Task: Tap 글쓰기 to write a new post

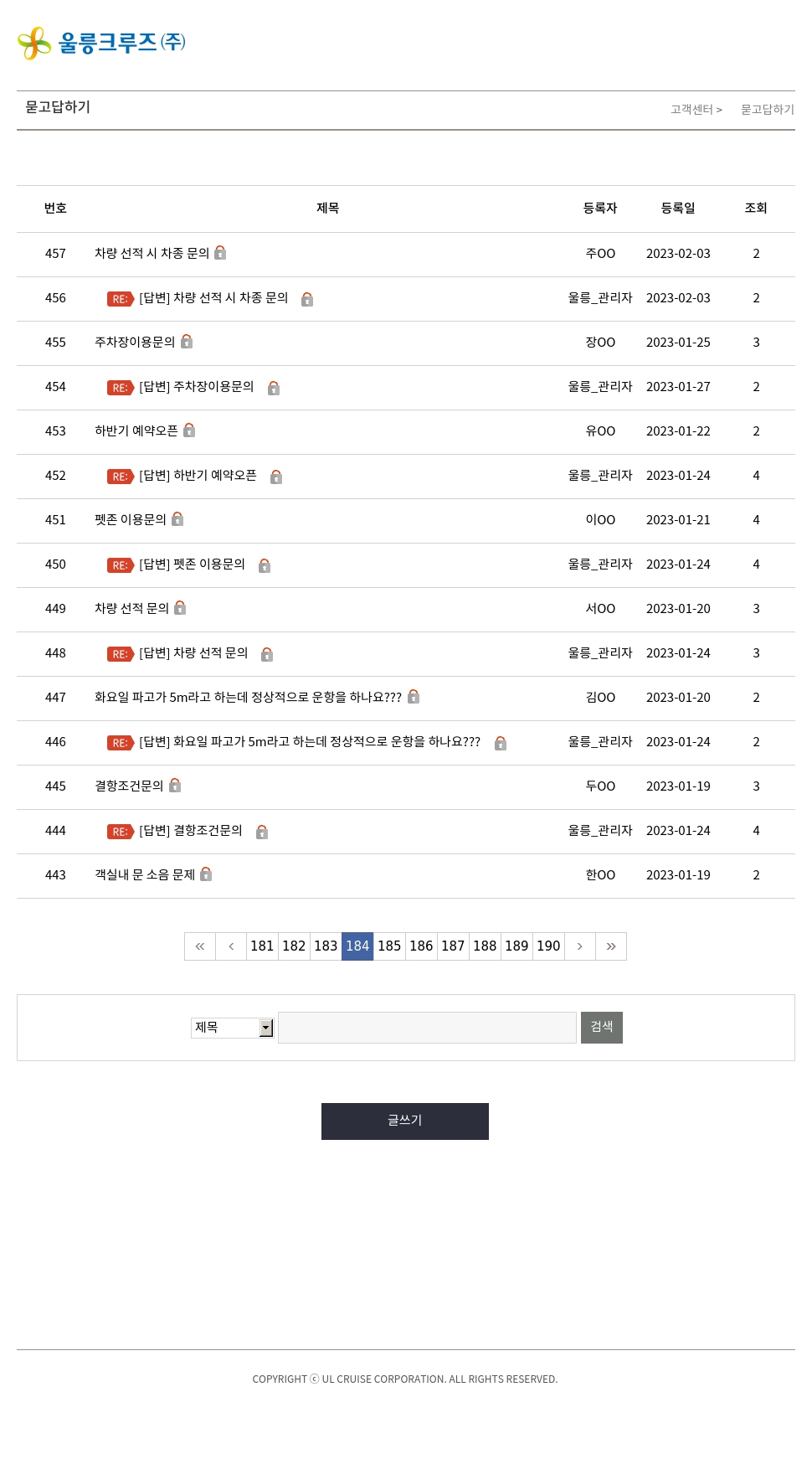Action: click(405, 1121)
